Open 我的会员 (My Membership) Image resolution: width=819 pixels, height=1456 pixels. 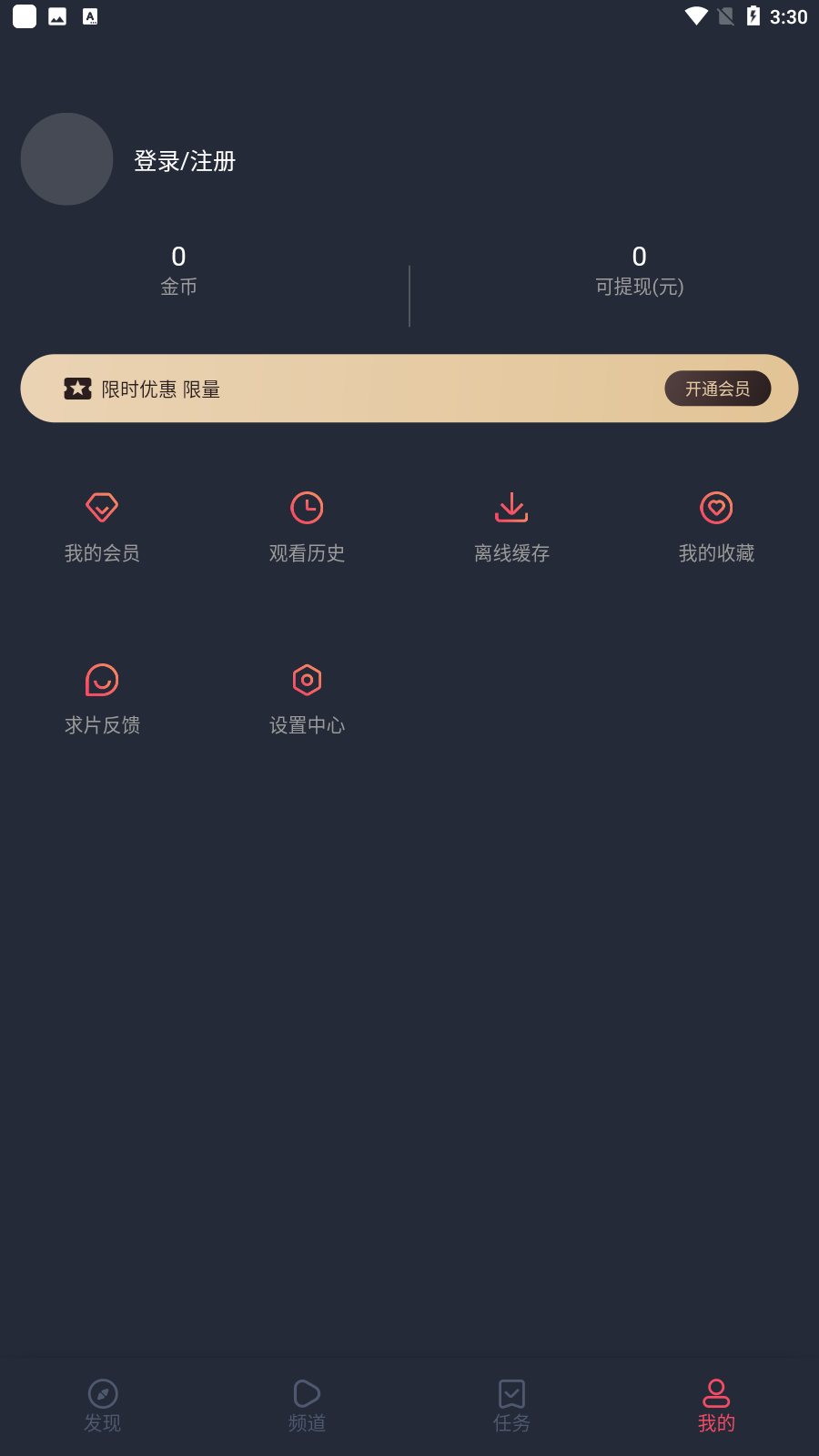click(101, 528)
